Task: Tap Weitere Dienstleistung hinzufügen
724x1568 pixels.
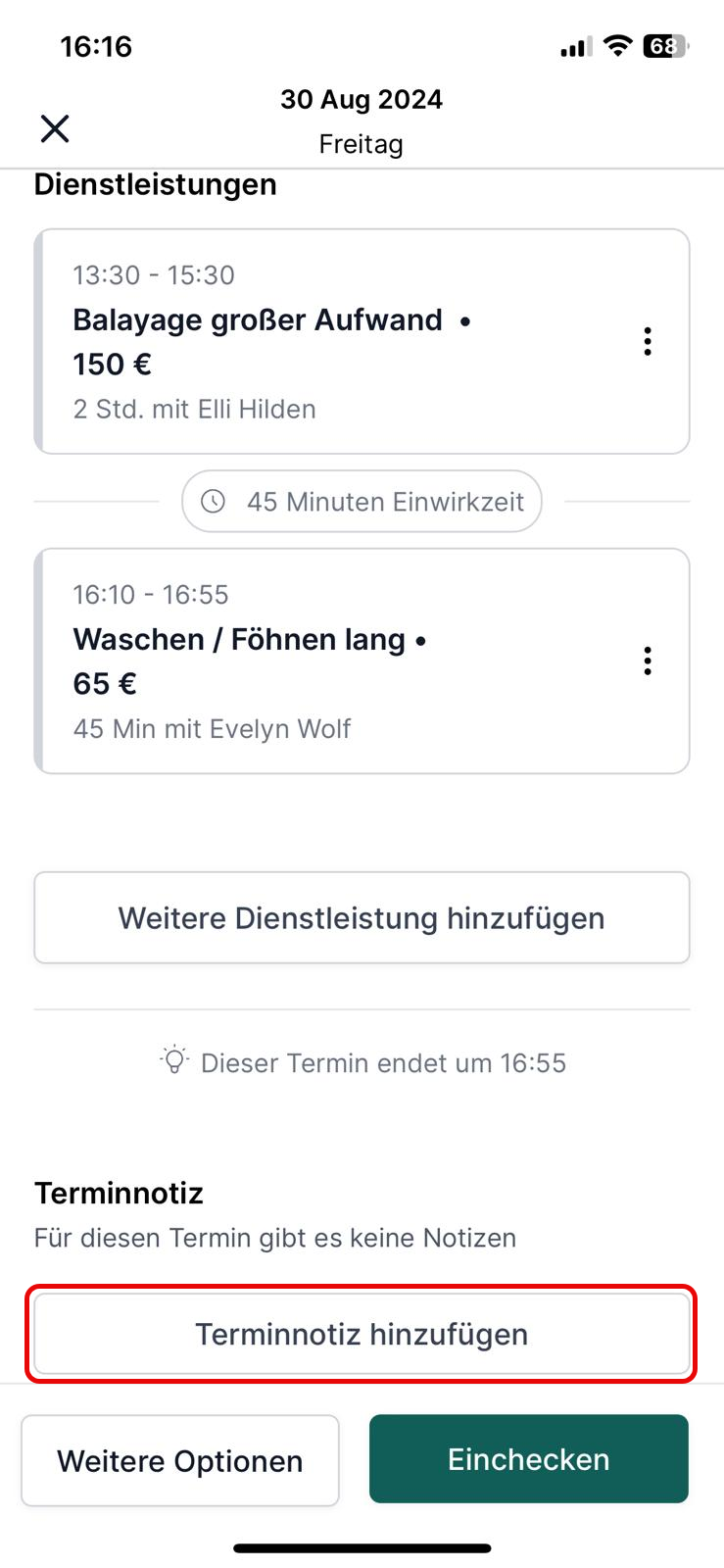Action: (x=362, y=918)
